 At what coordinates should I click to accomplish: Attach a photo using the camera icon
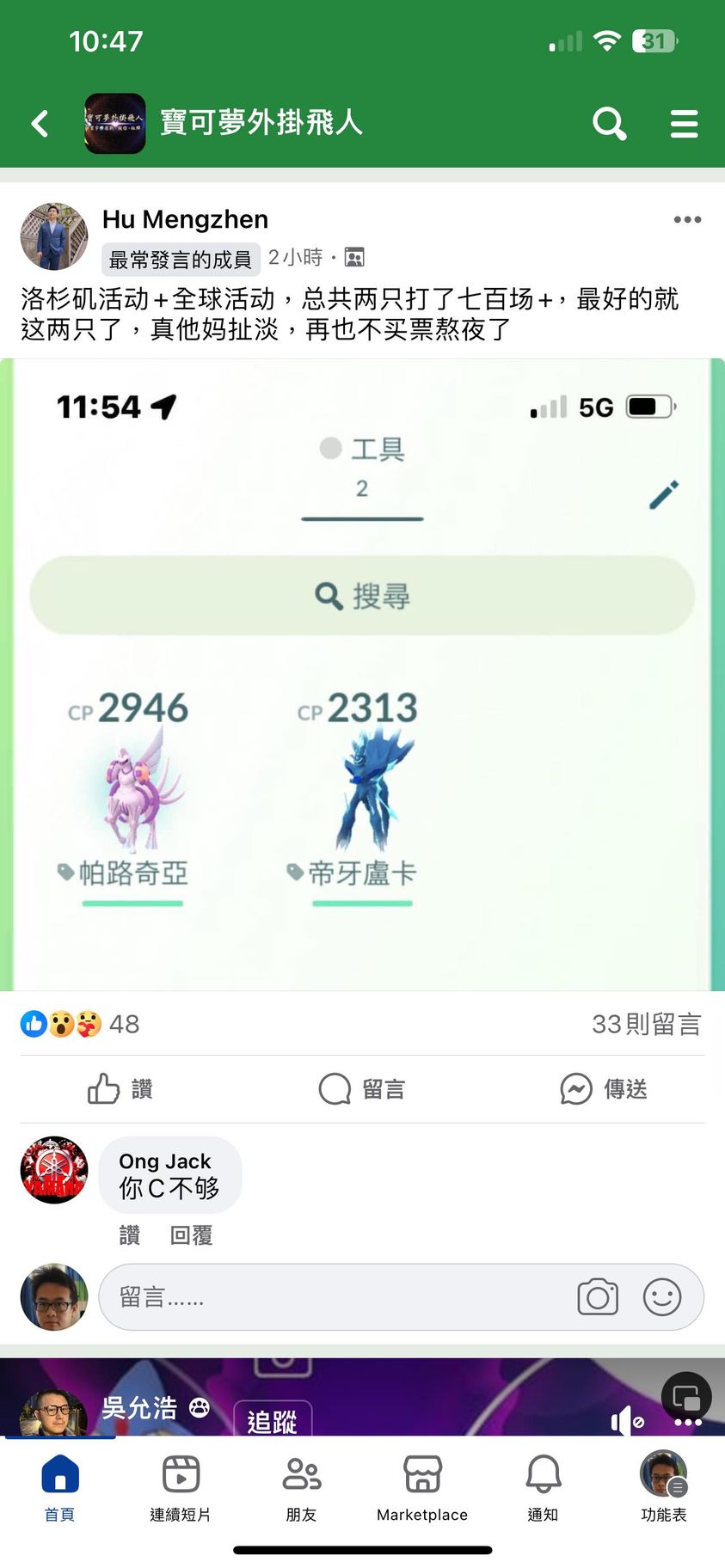(x=598, y=1297)
